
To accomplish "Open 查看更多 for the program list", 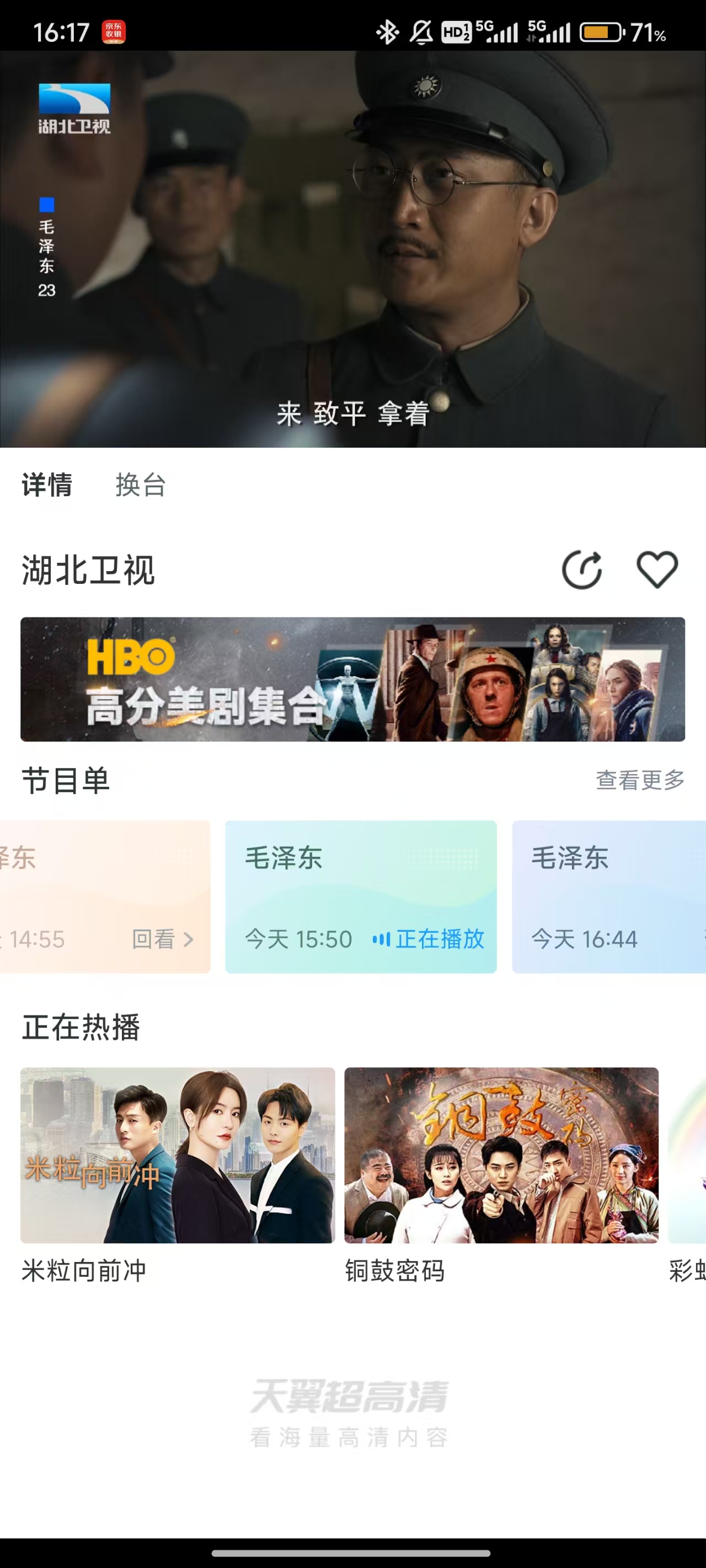I will [x=640, y=780].
